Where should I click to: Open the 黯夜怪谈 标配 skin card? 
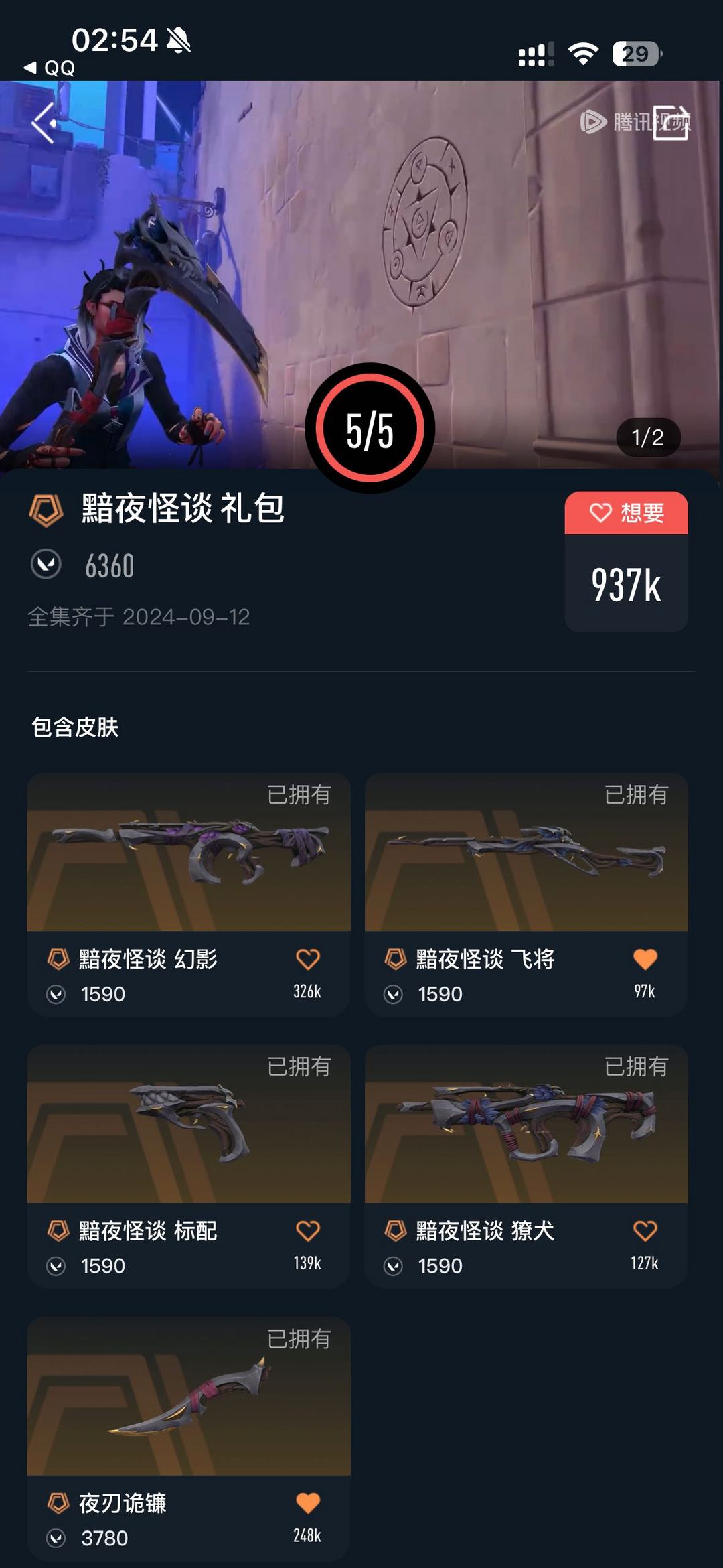click(189, 1166)
